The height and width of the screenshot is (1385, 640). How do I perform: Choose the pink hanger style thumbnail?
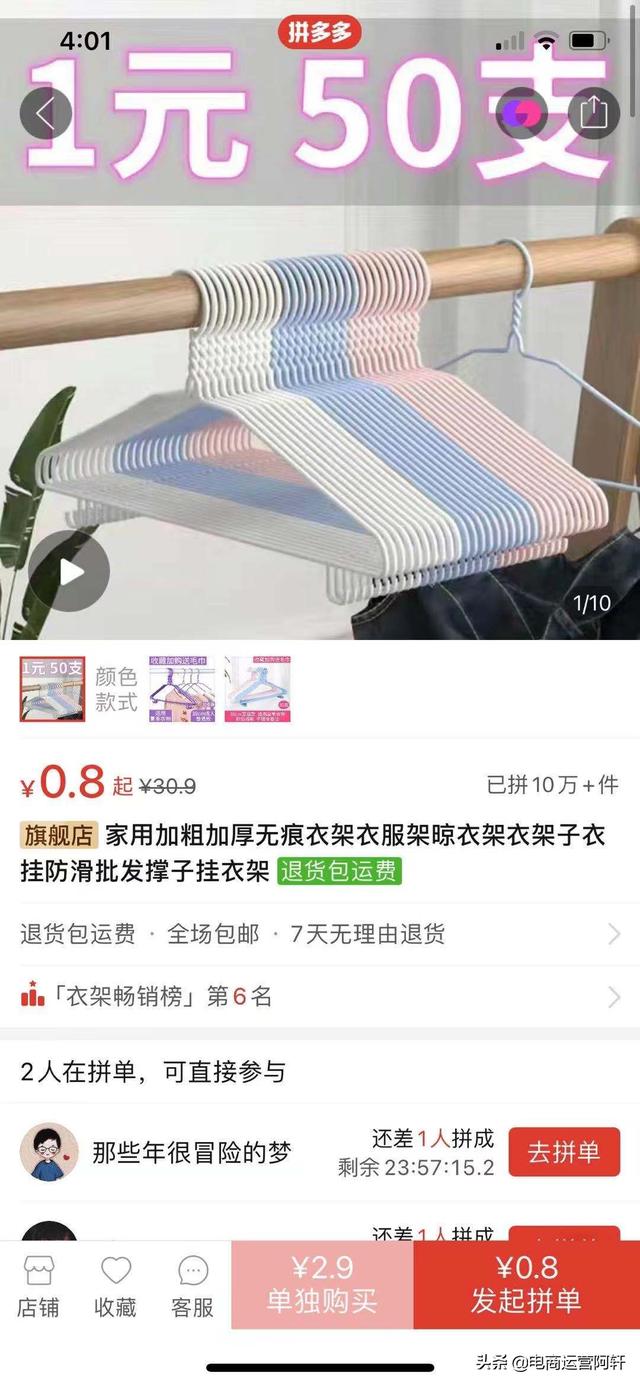tap(257, 689)
